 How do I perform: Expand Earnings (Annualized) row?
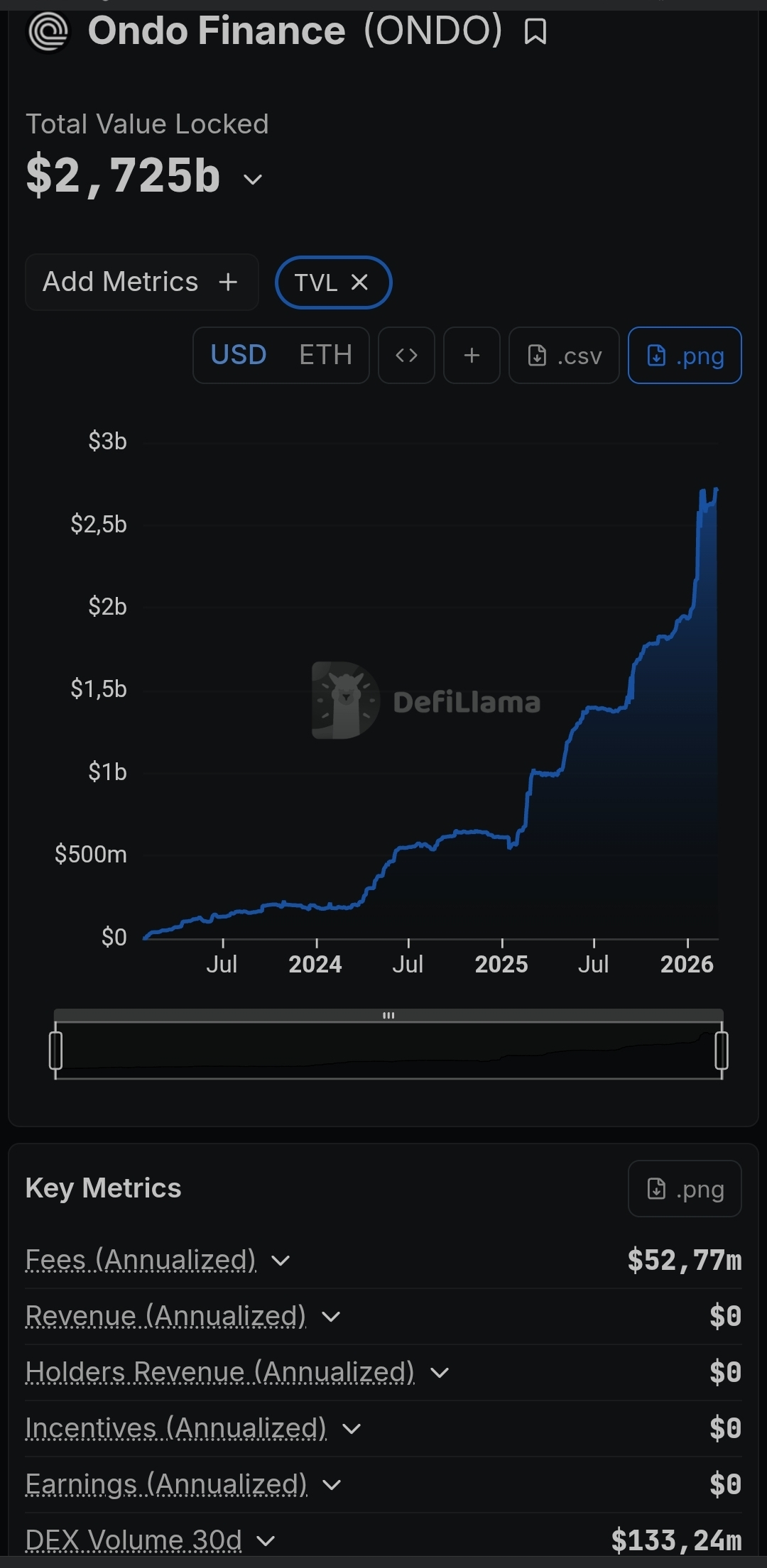[x=332, y=1485]
